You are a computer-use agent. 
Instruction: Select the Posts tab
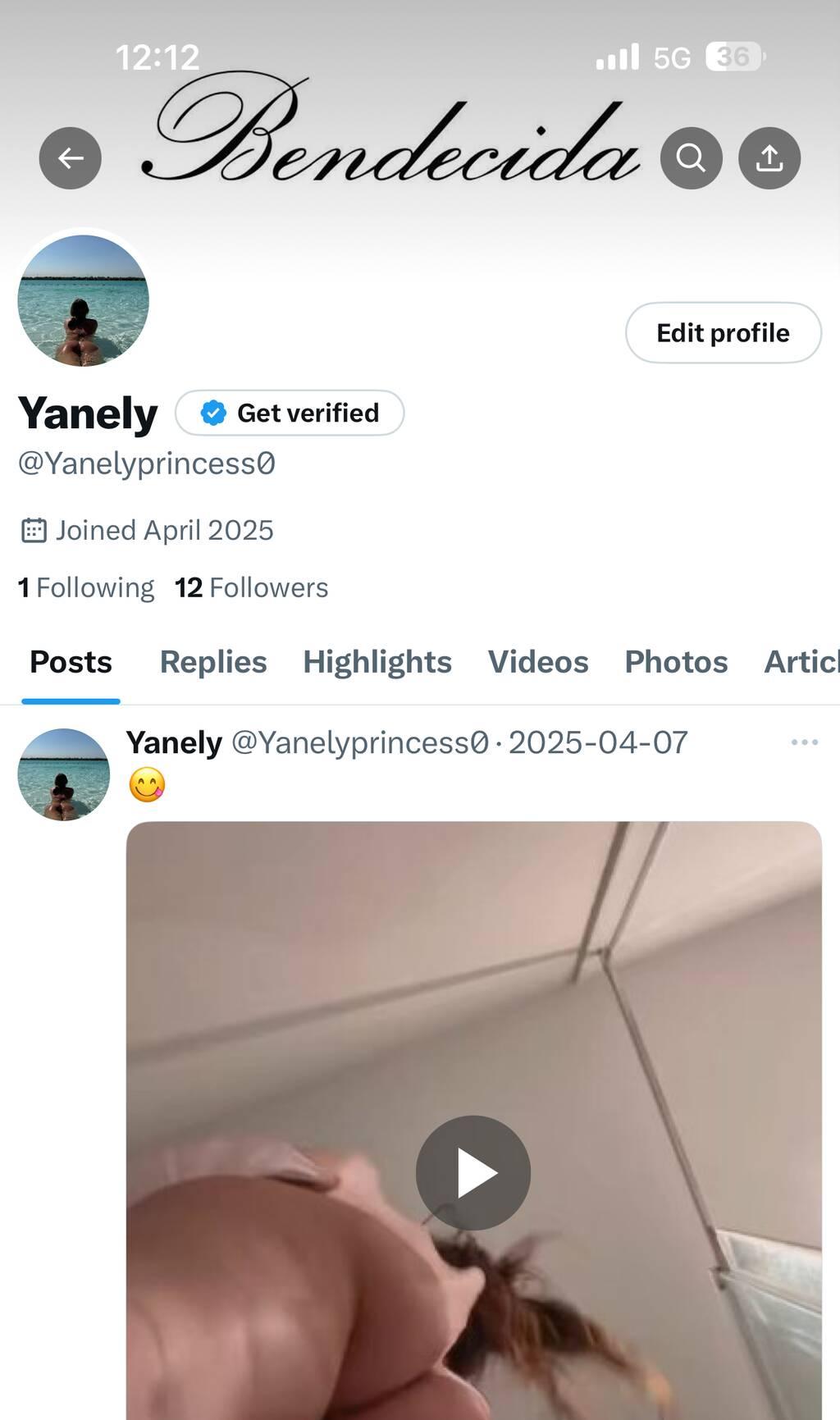(x=71, y=662)
